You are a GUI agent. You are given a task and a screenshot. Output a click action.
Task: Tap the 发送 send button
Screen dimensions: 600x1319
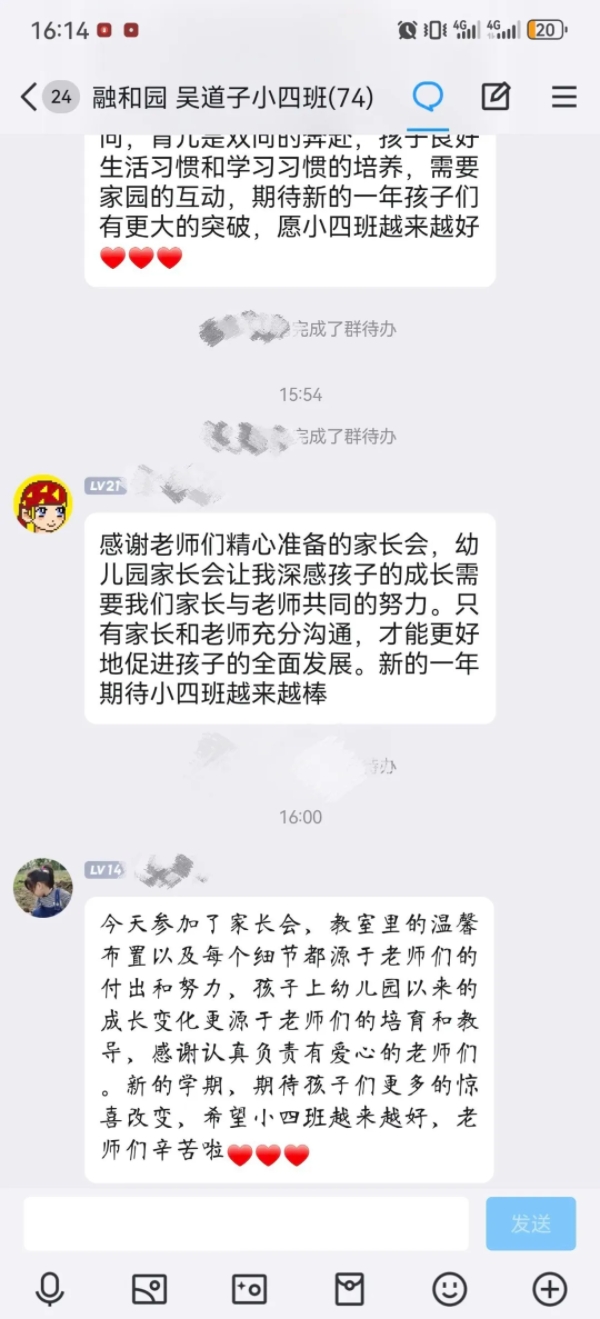[530, 1223]
